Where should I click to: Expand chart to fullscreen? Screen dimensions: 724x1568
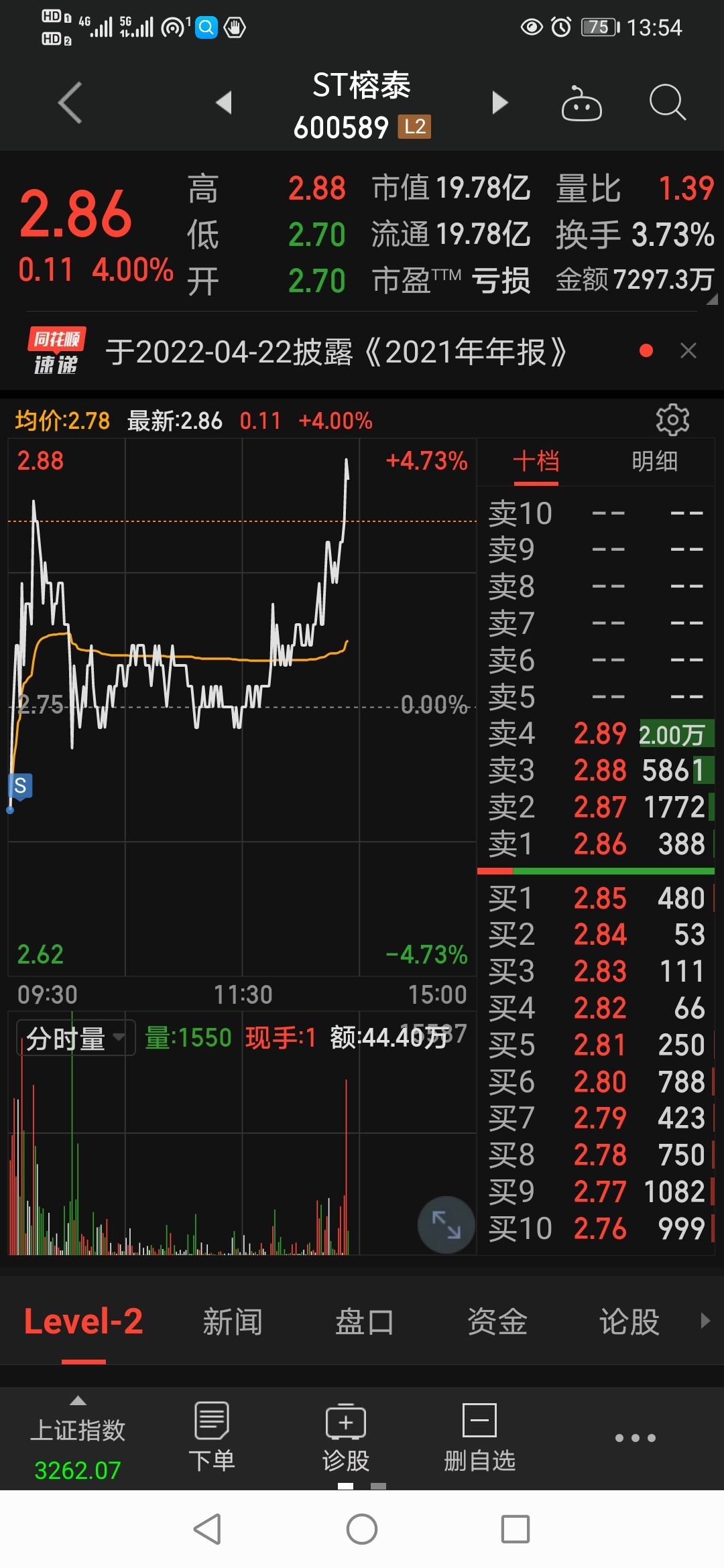click(446, 1226)
